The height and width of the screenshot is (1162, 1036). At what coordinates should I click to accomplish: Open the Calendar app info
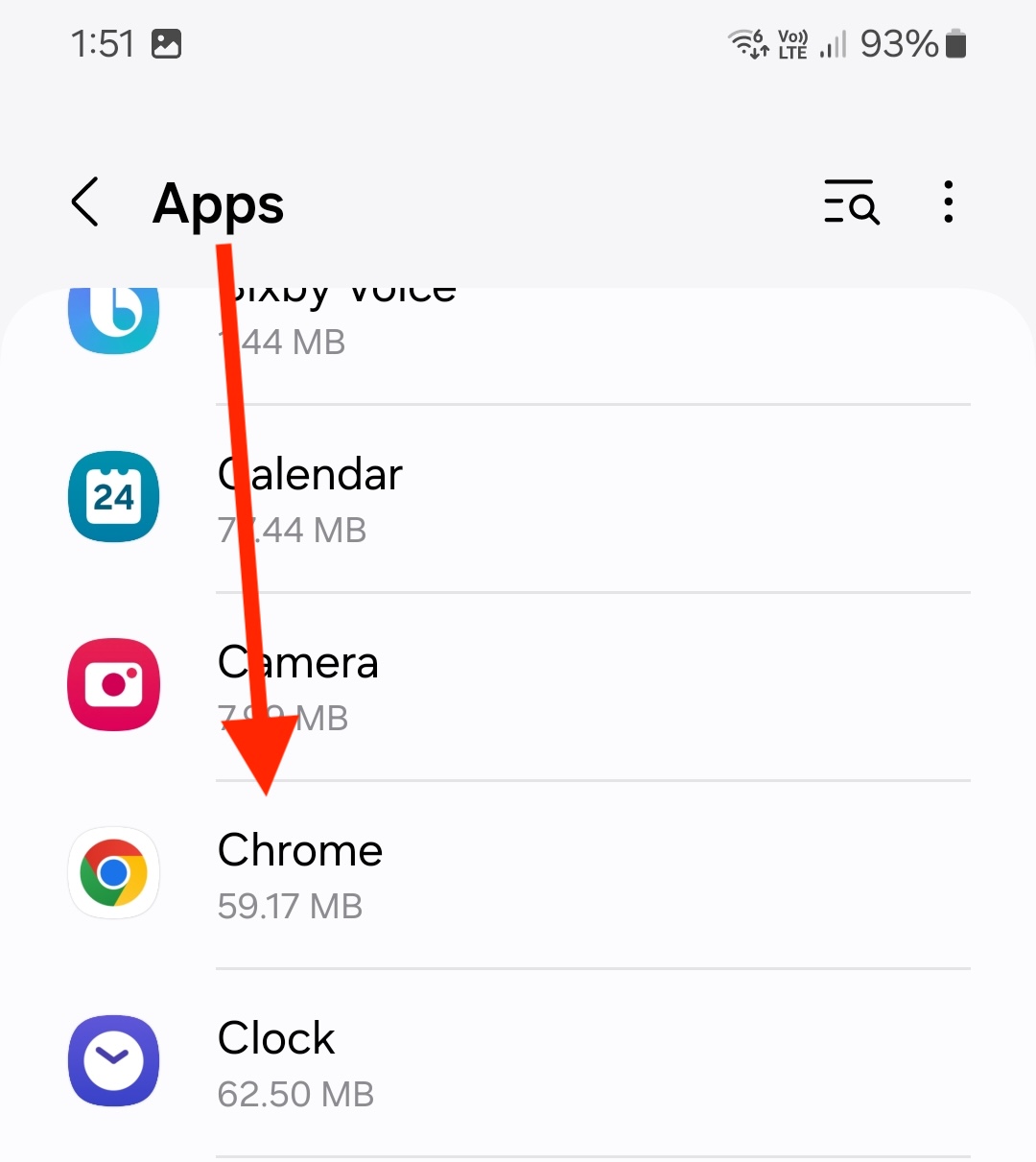tap(518, 499)
